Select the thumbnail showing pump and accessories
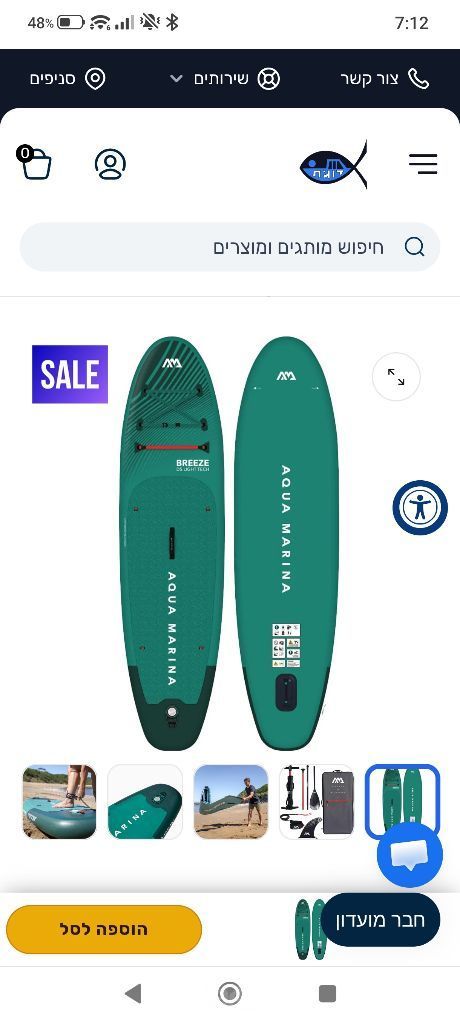Screen dimensions: 460x1024 [316, 802]
